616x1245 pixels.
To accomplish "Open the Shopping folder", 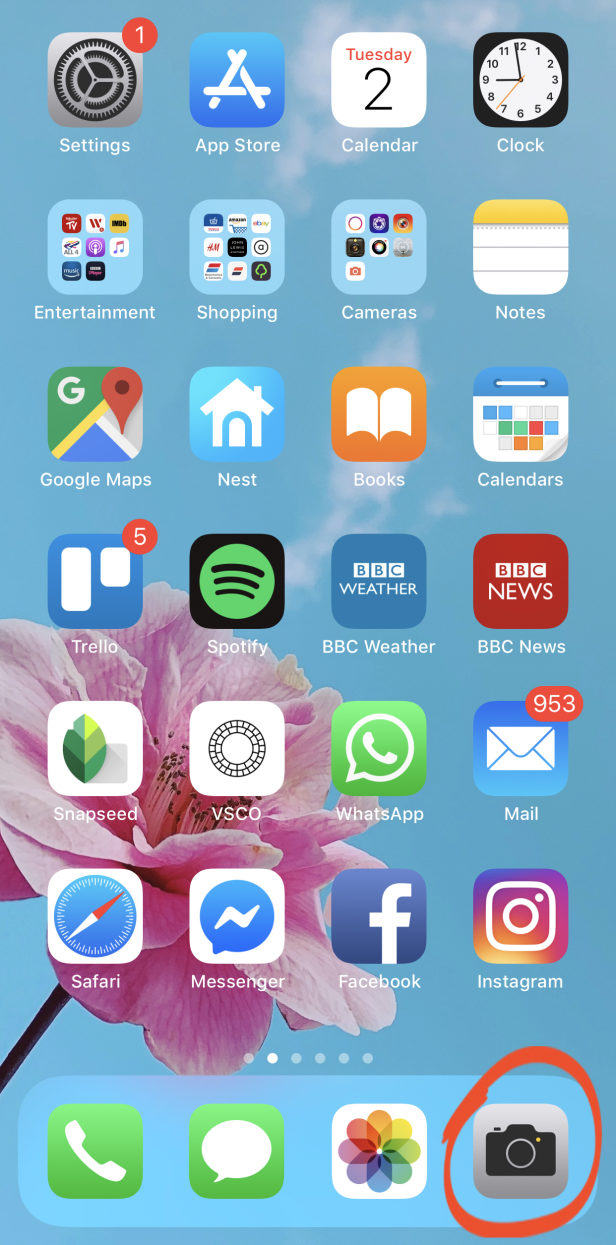I will (237, 247).
